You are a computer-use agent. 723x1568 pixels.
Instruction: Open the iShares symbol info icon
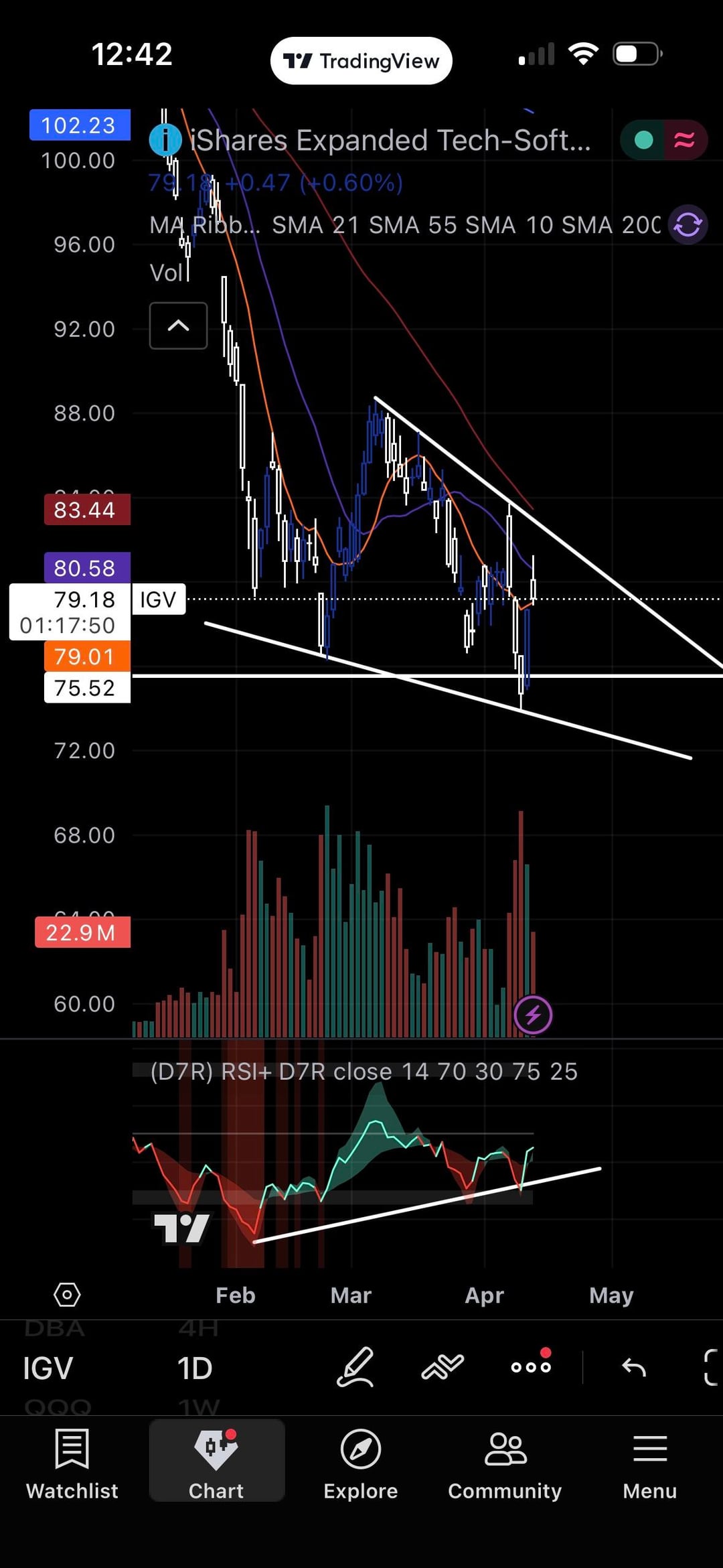165,140
